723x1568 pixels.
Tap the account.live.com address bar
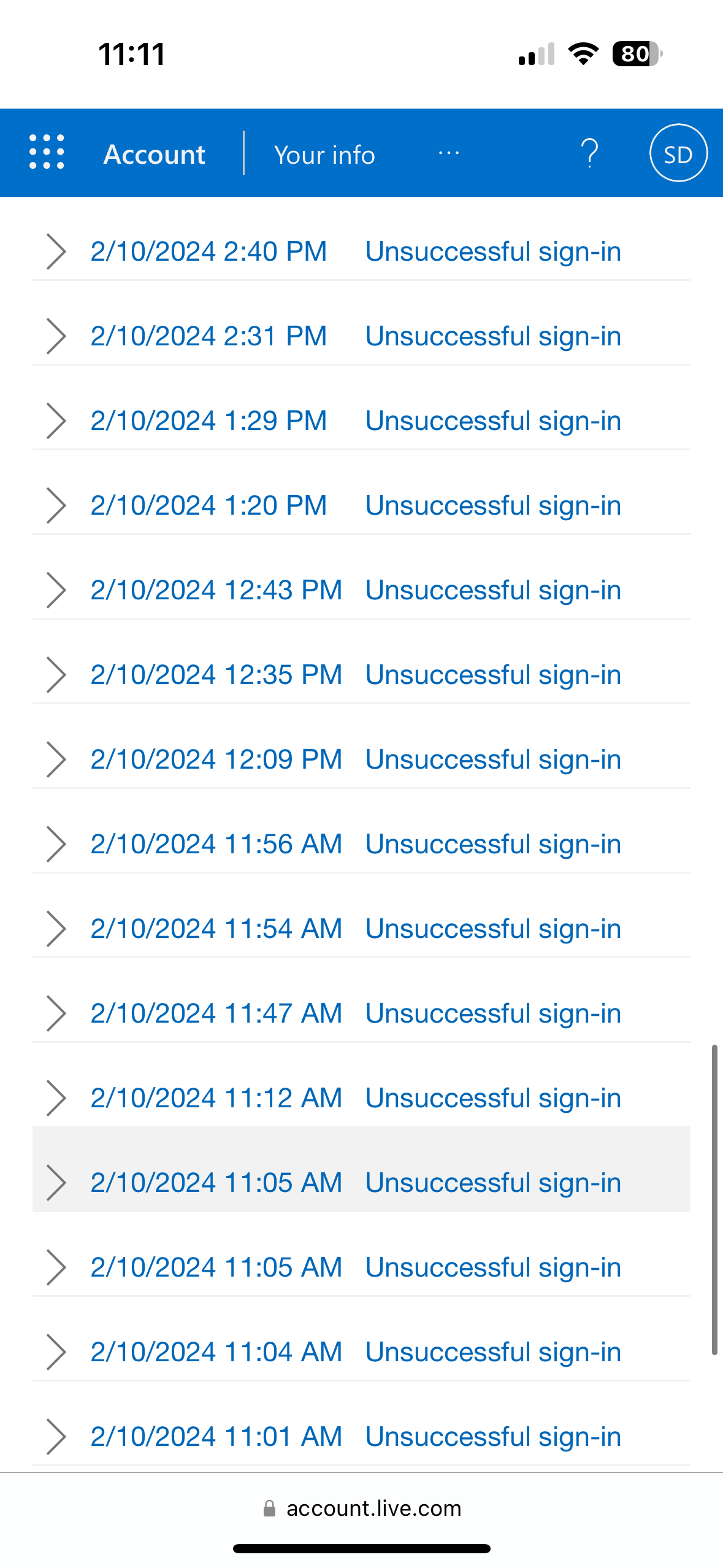pos(362,1508)
